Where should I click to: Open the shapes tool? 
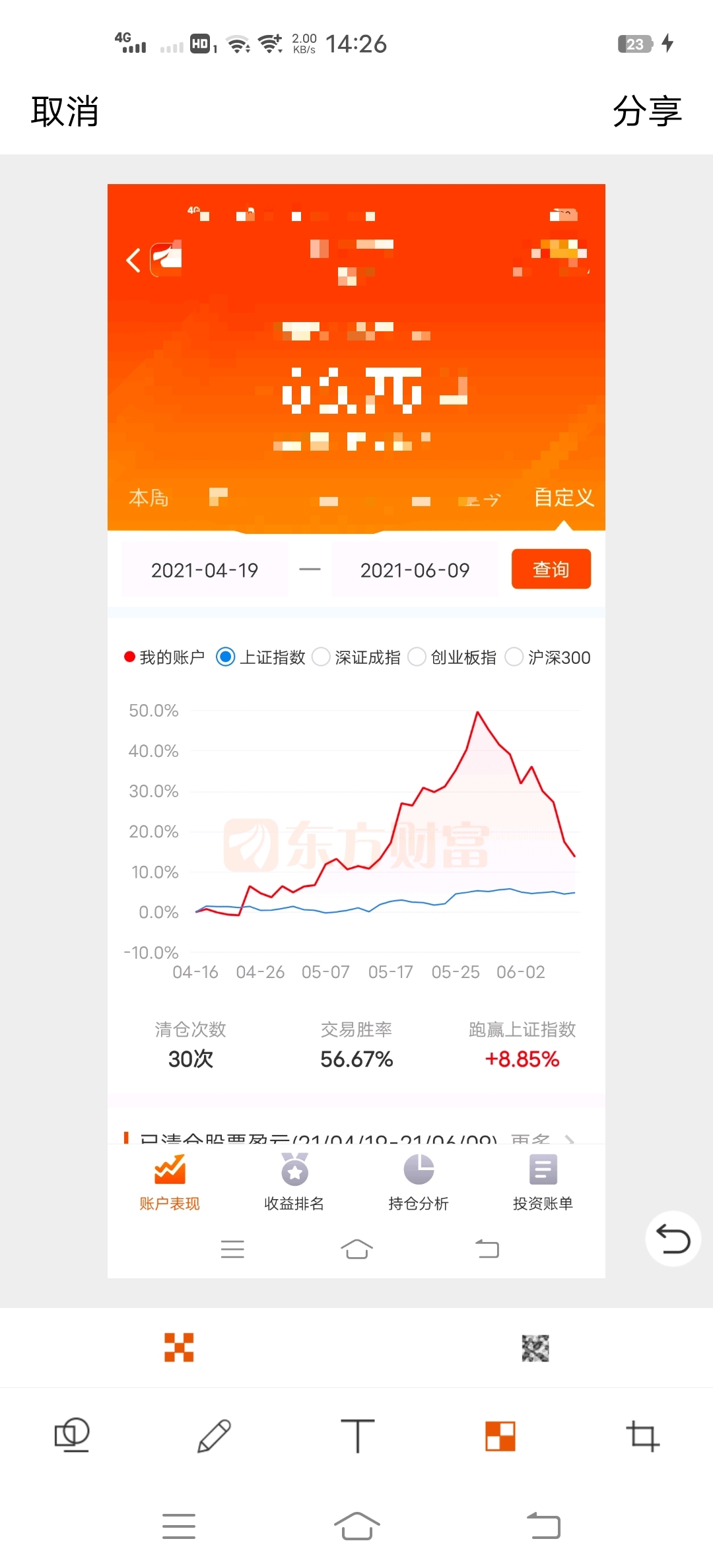71,1435
